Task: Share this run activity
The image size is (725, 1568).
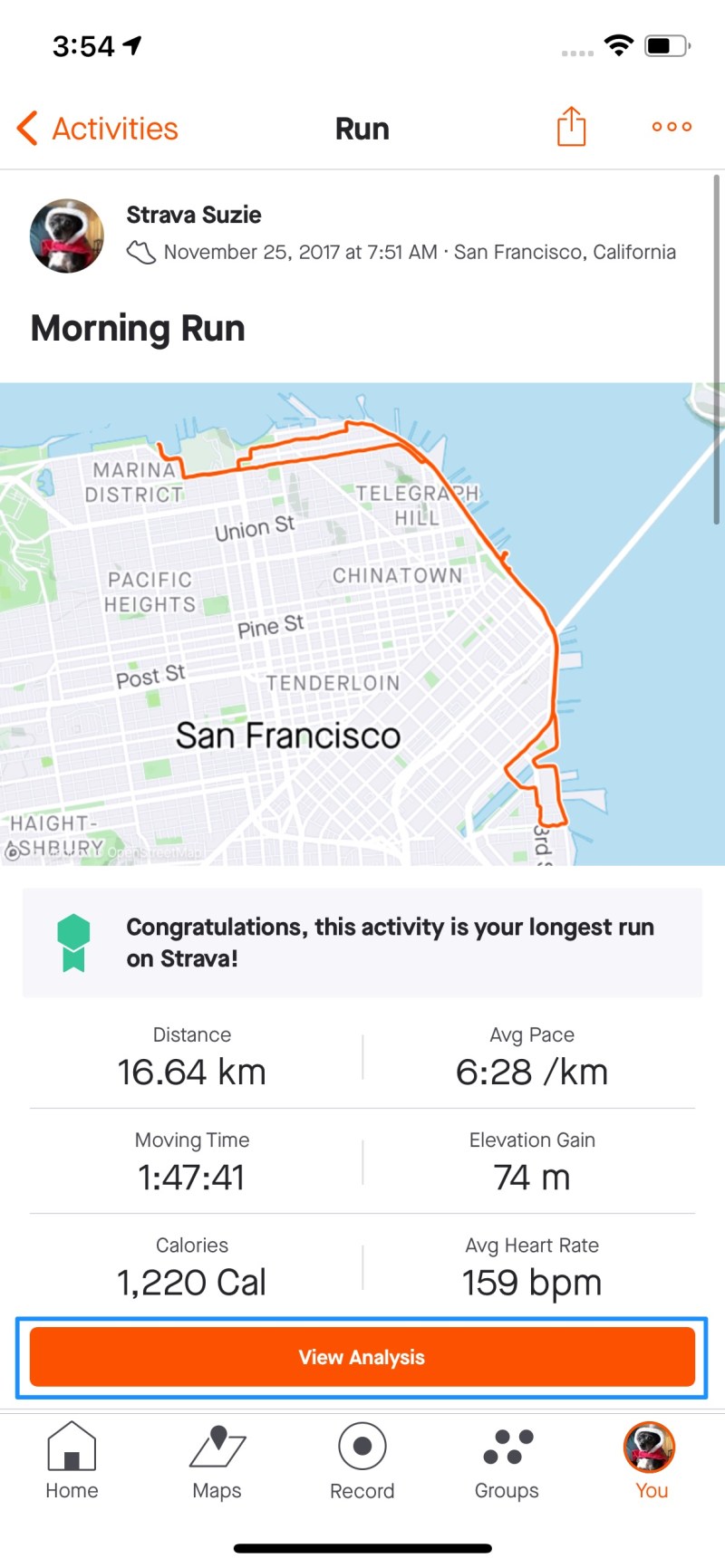Action: [571, 127]
